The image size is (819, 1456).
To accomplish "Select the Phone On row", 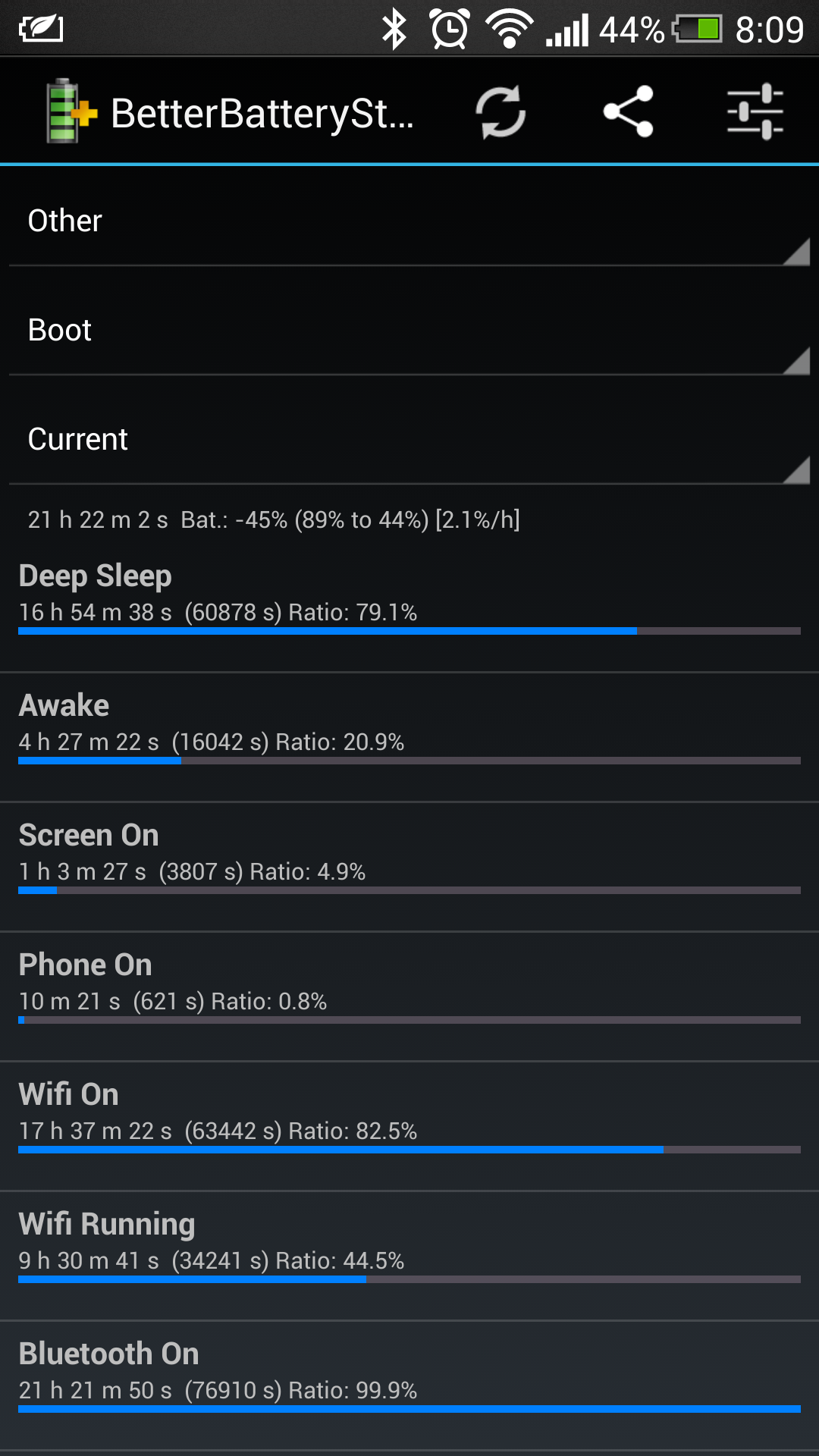I will (x=409, y=996).
